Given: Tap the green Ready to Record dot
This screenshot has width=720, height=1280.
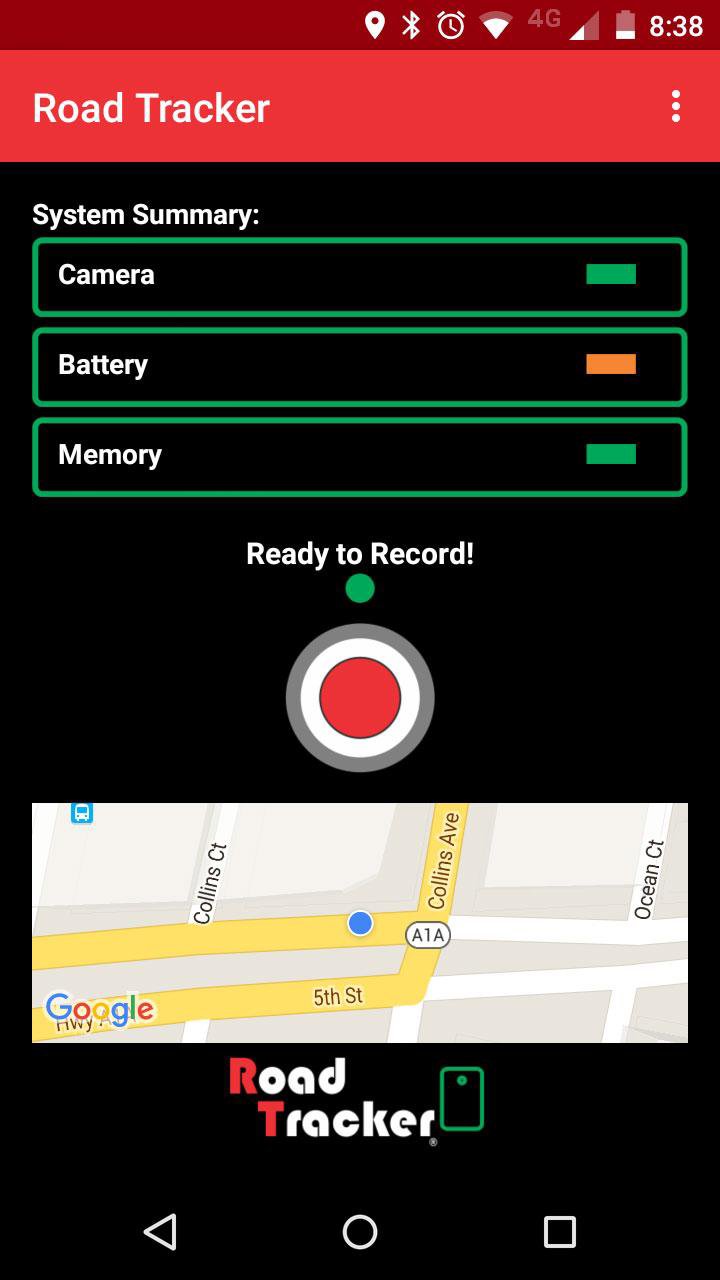Looking at the screenshot, I should [360, 589].
